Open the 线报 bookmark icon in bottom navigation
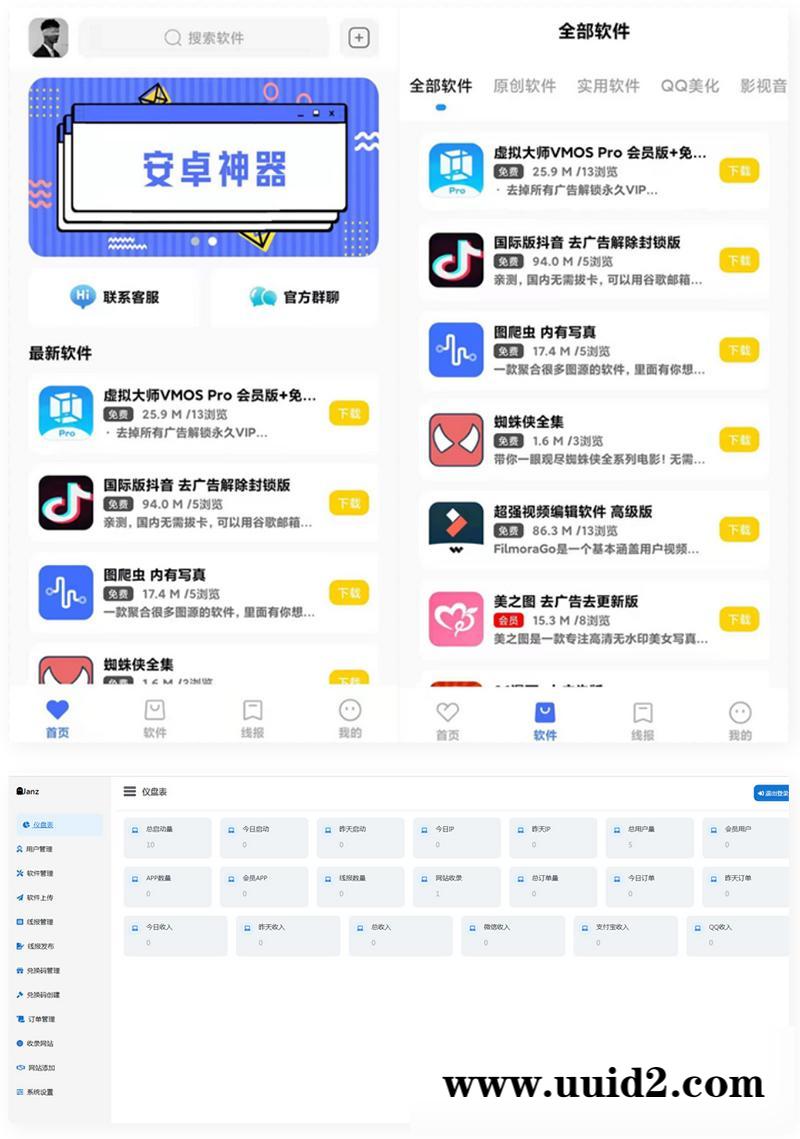This screenshot has height=1139, width=800. click(x=251, y=710)
